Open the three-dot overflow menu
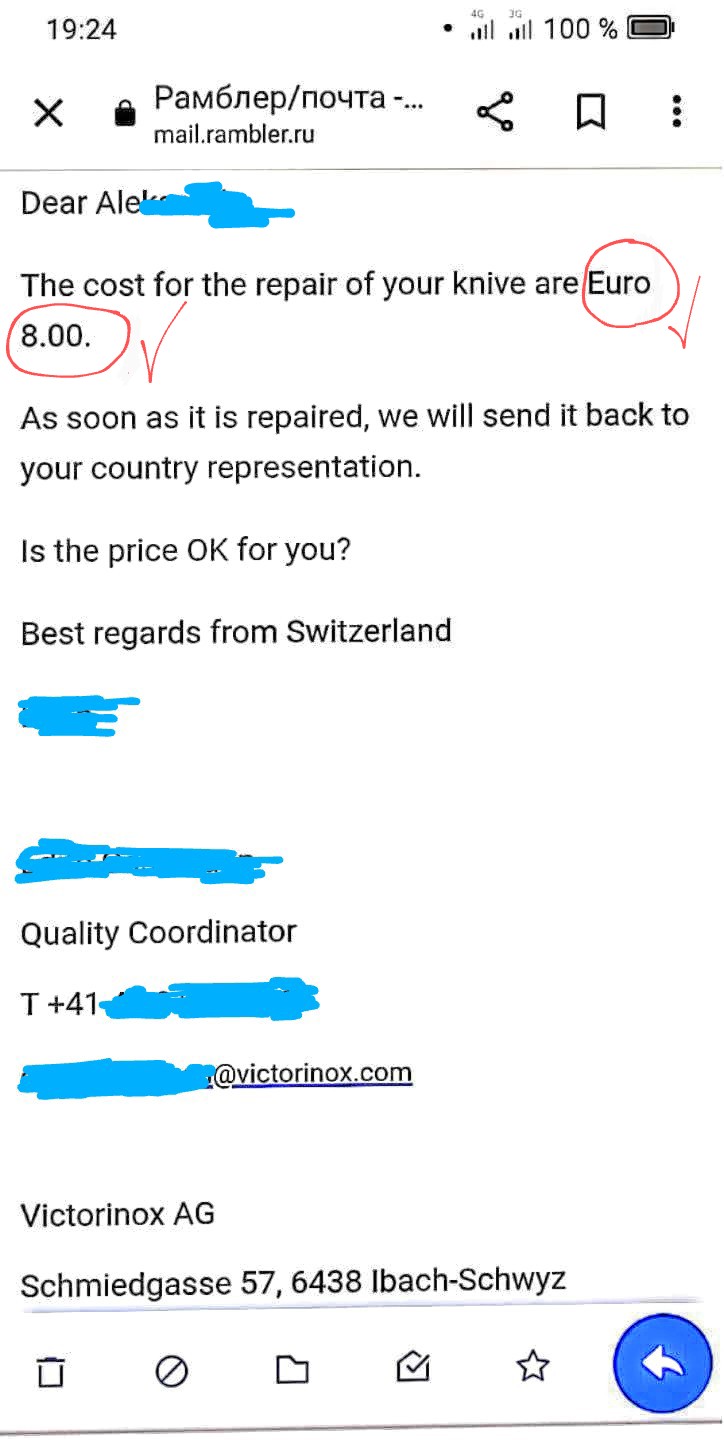This screenshot has width=724, height=1441. click(677, 112)
